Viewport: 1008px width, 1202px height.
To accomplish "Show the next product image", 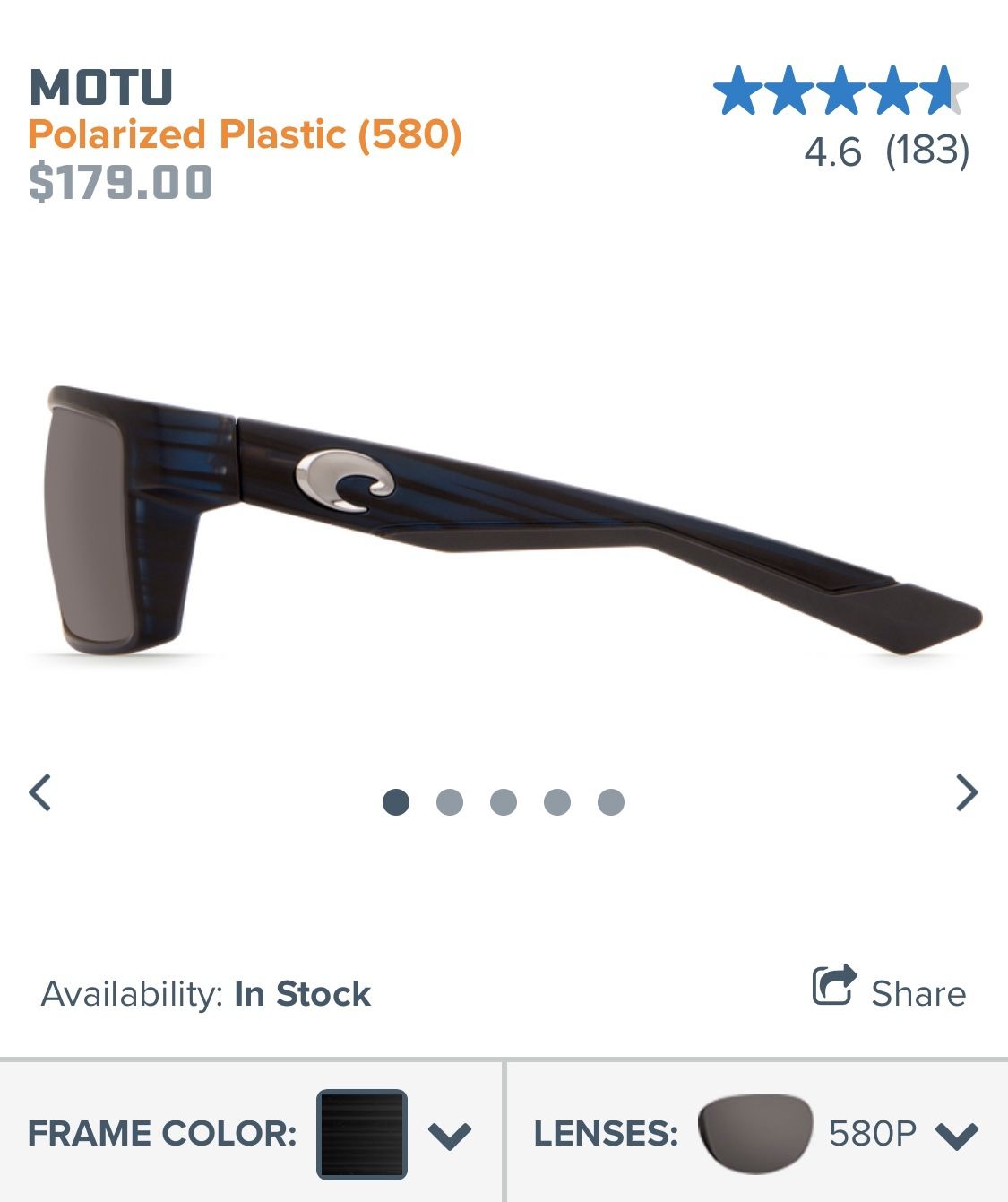I will 967,792.
